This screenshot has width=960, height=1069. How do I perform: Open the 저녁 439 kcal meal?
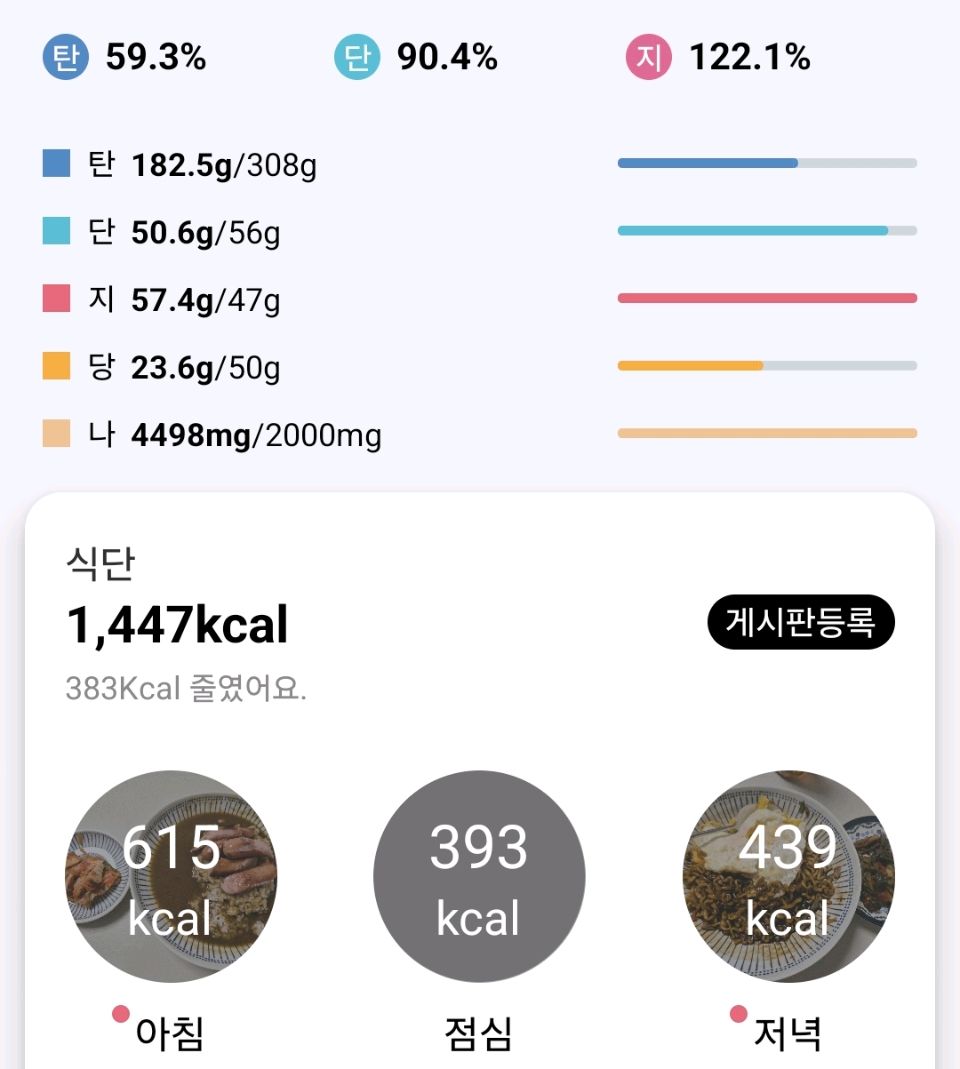(x=788, y=876)
